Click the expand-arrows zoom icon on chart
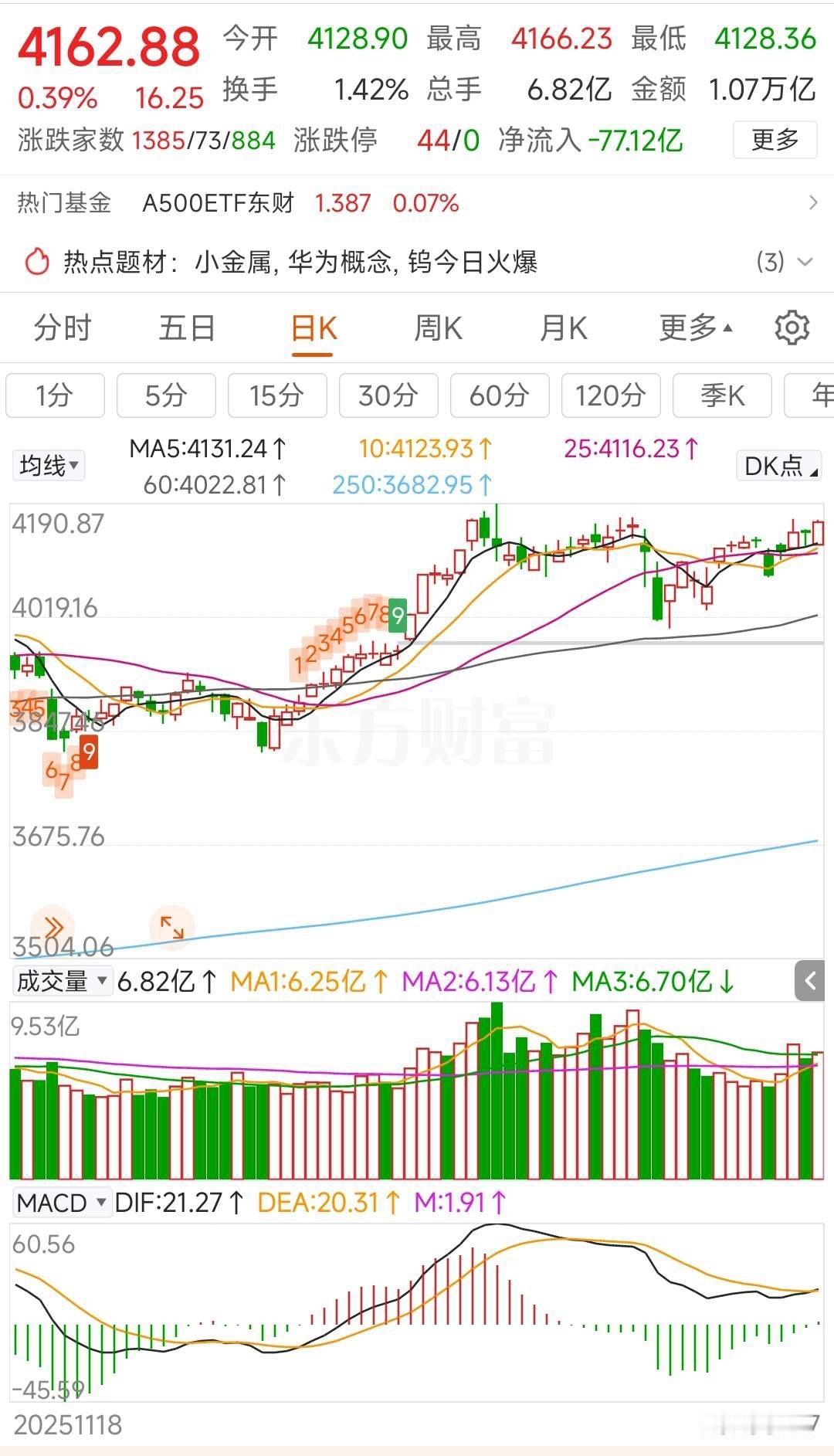The height and width of the screenshot is (1456, 834). 173,927
